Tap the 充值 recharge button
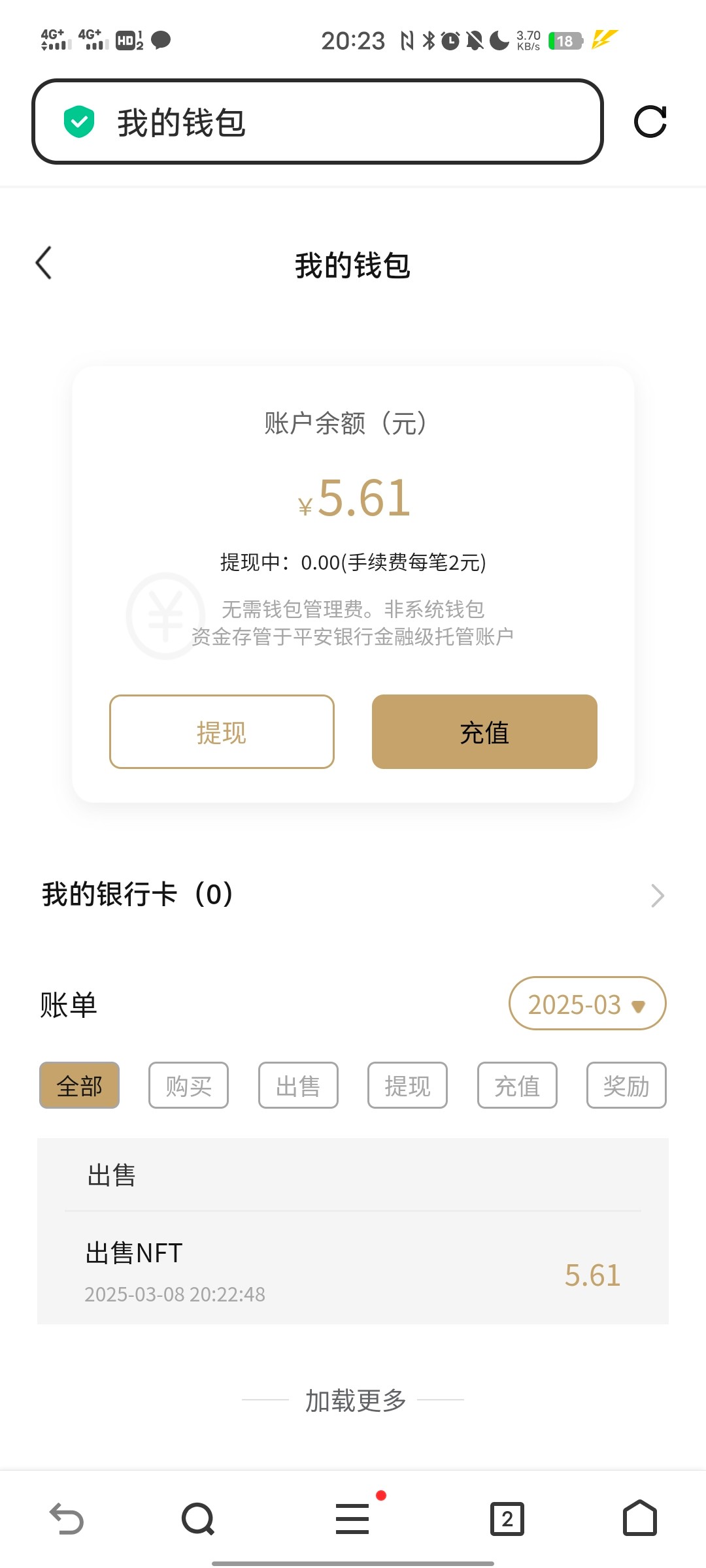The height and width of the screenshot is (1568, 706). (484, 732)
